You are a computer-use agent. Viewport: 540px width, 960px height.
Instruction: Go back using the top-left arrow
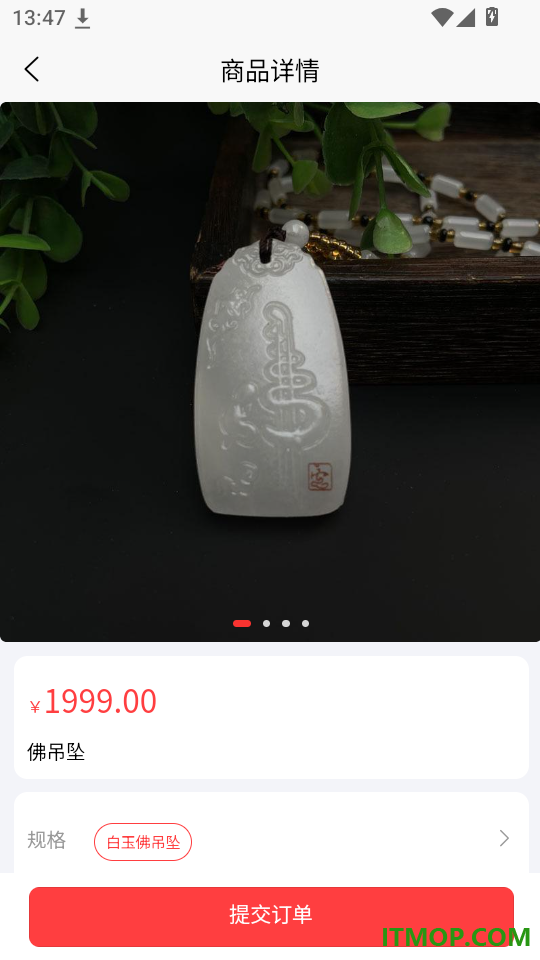click(x=32, y=69)
